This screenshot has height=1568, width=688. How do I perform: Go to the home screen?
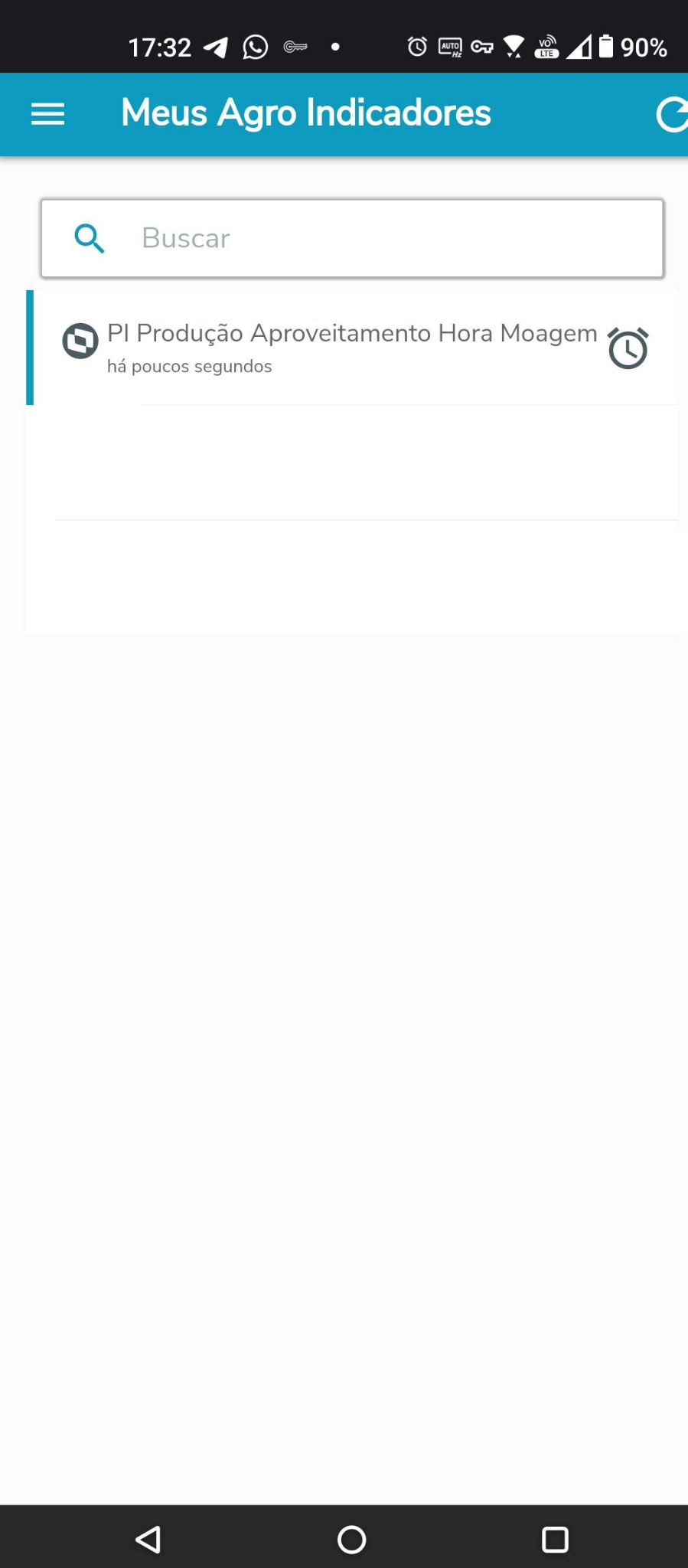[351, 1539]
